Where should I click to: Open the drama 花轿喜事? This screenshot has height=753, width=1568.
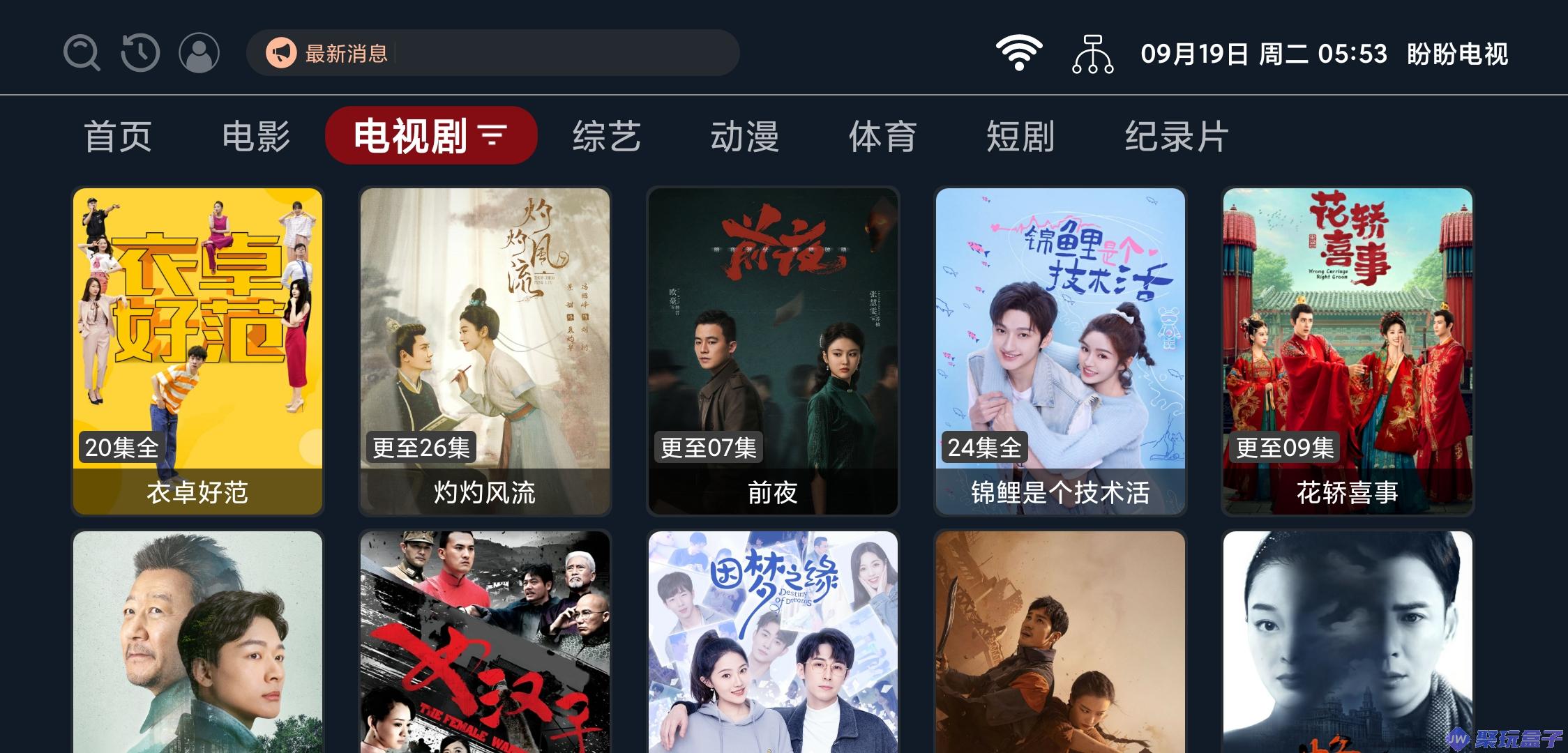point(1348,351)
